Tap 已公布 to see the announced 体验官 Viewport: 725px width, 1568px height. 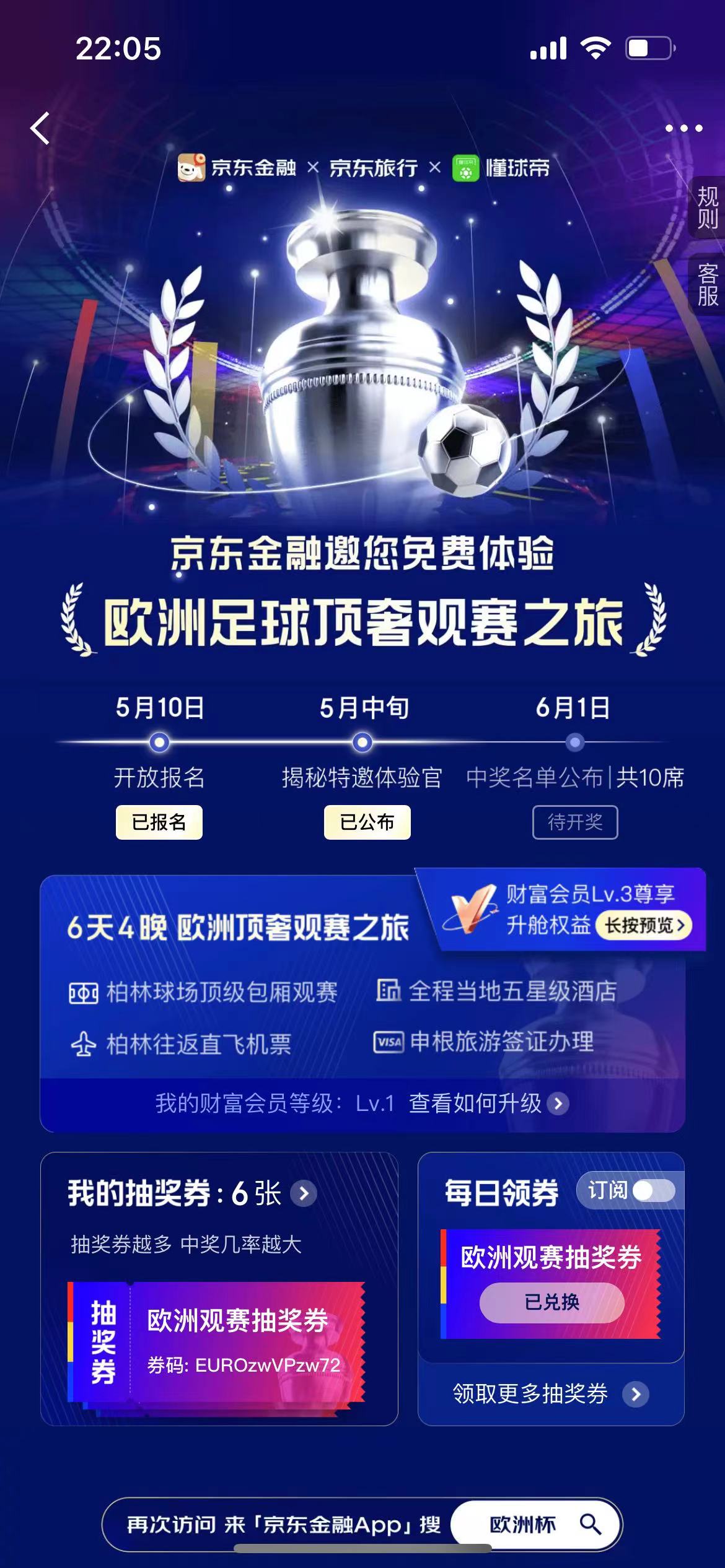coord(367,822)
